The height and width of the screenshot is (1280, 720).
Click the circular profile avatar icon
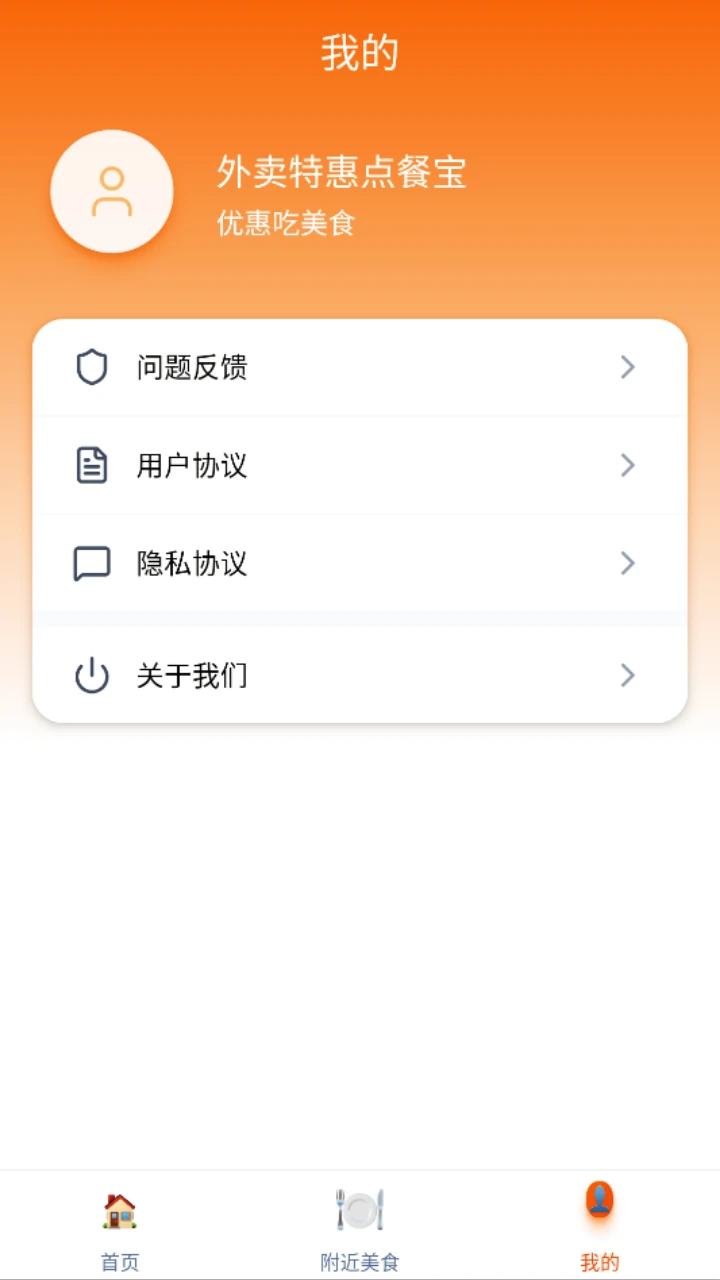[111, 191]
